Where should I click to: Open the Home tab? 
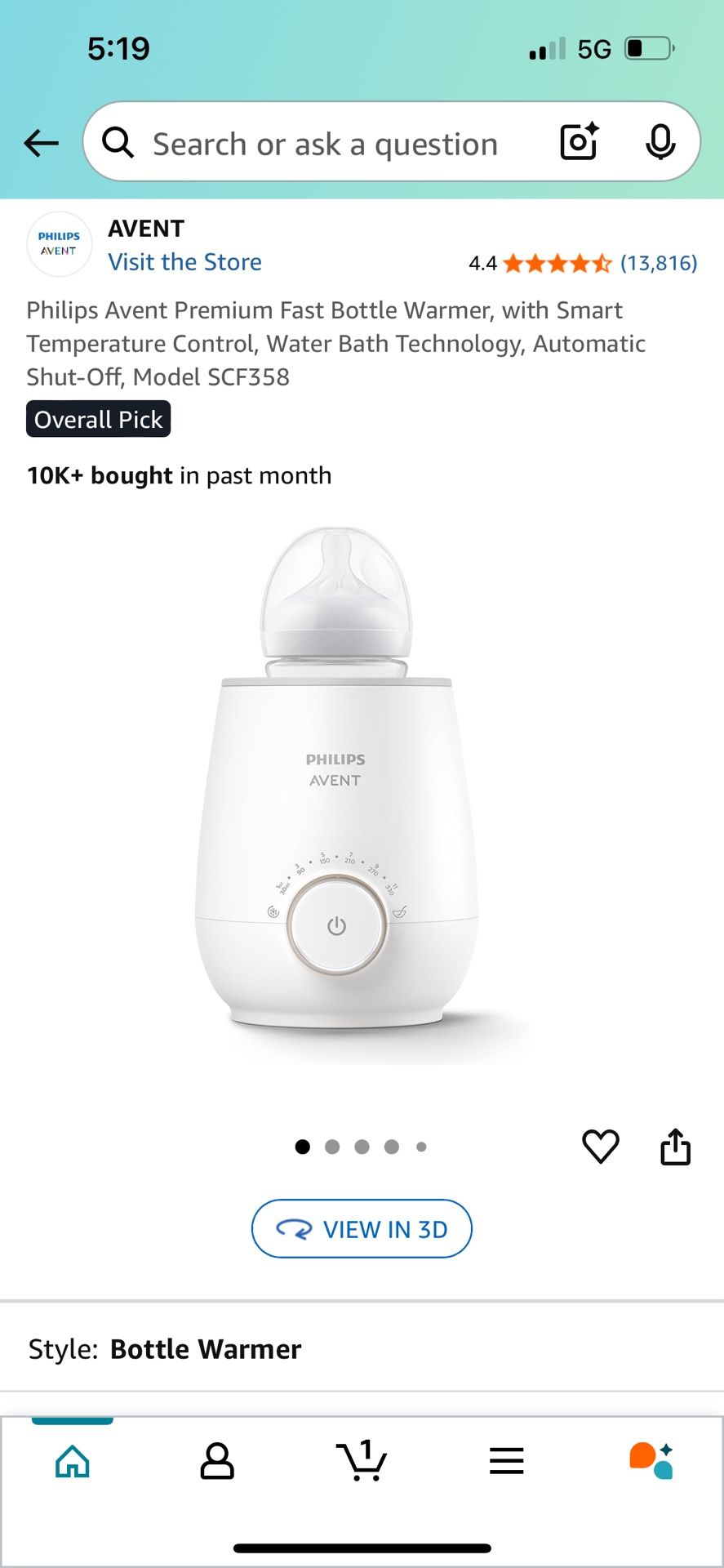point(73,1460)
